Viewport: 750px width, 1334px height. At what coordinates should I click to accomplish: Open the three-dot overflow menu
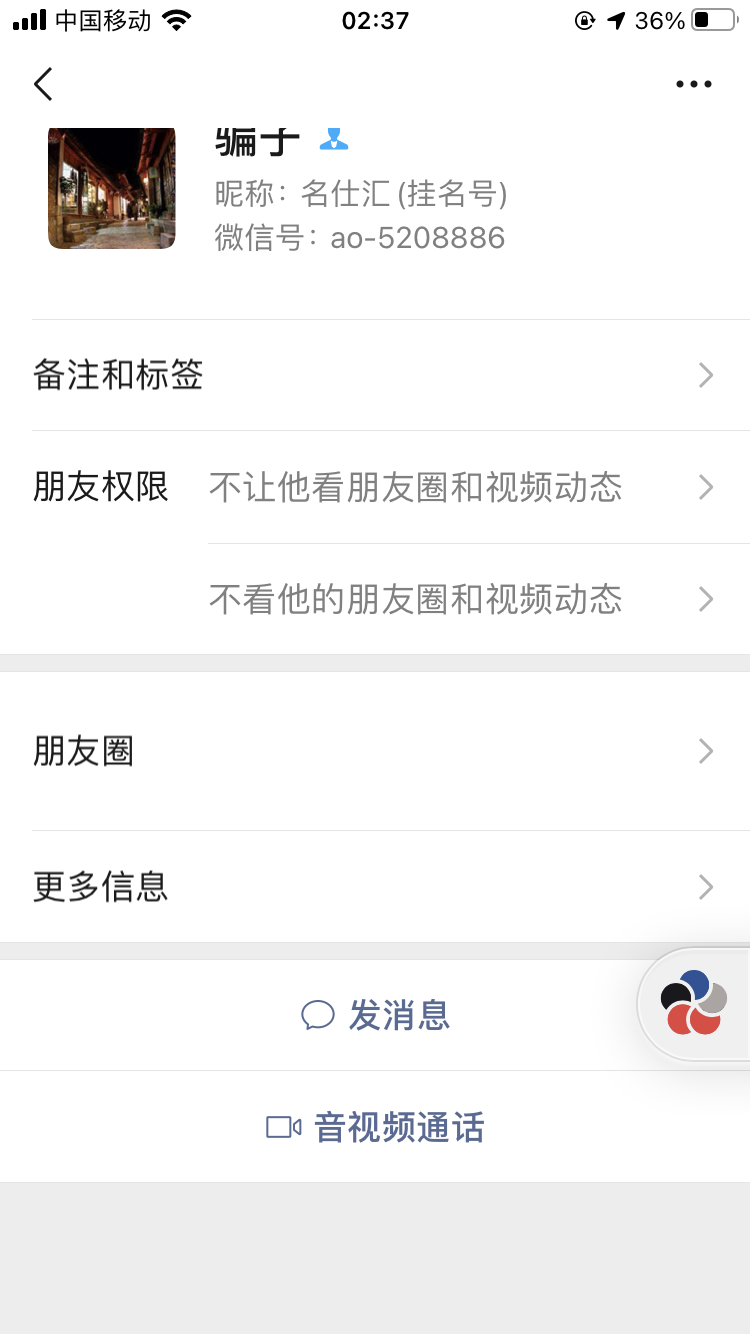[x=694, y=85]
